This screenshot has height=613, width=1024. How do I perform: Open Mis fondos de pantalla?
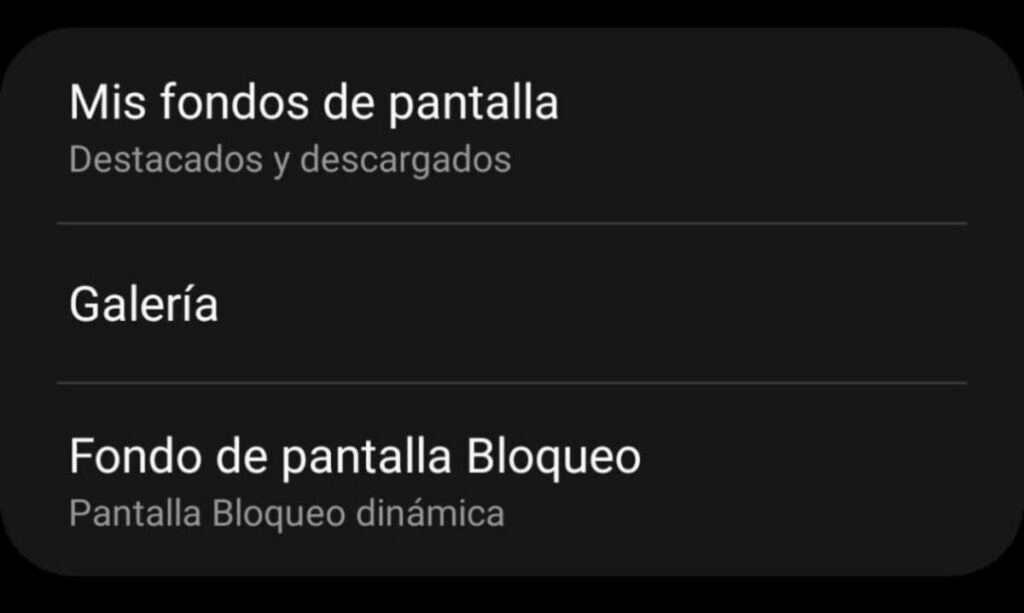coord(313,128)
